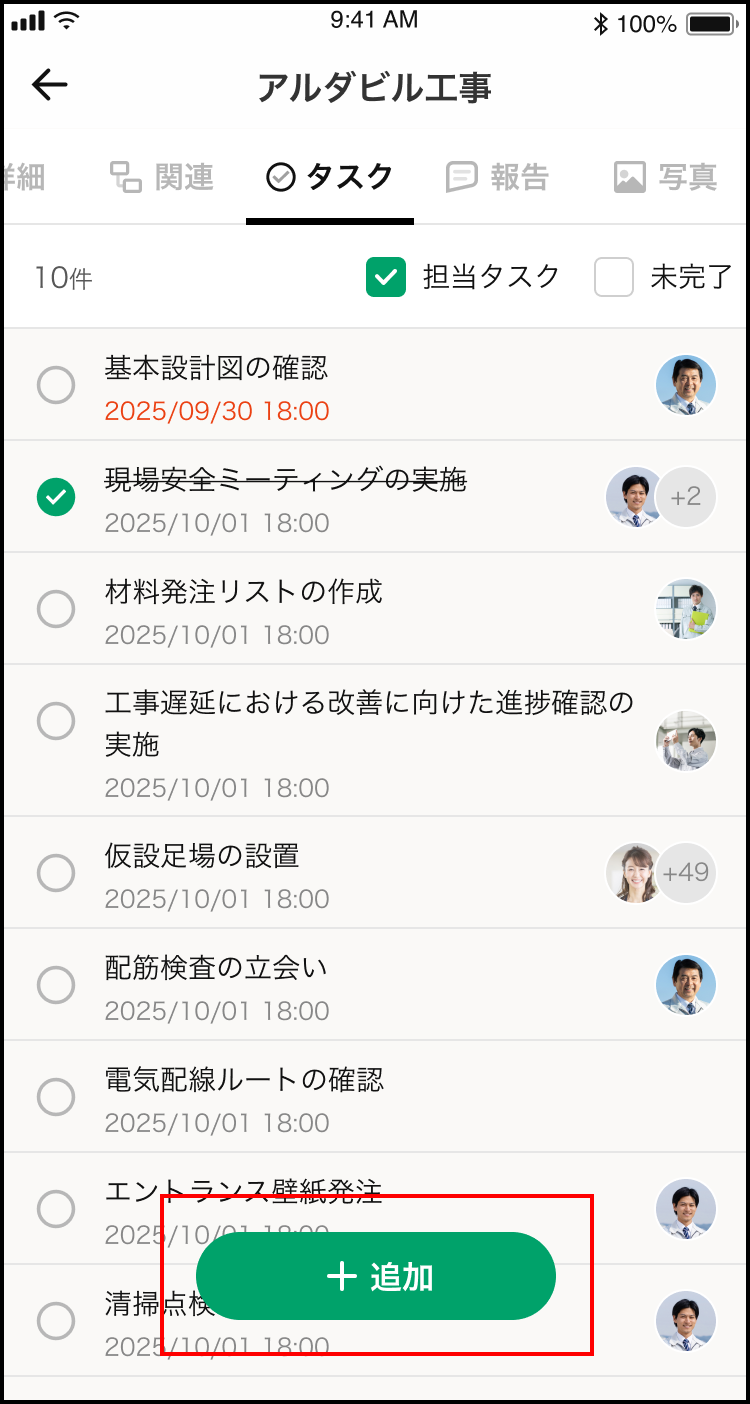Mark 電気配線ルートの確認 as complete
This screenshot has height=1404, width=750.
click(56, 1097)
